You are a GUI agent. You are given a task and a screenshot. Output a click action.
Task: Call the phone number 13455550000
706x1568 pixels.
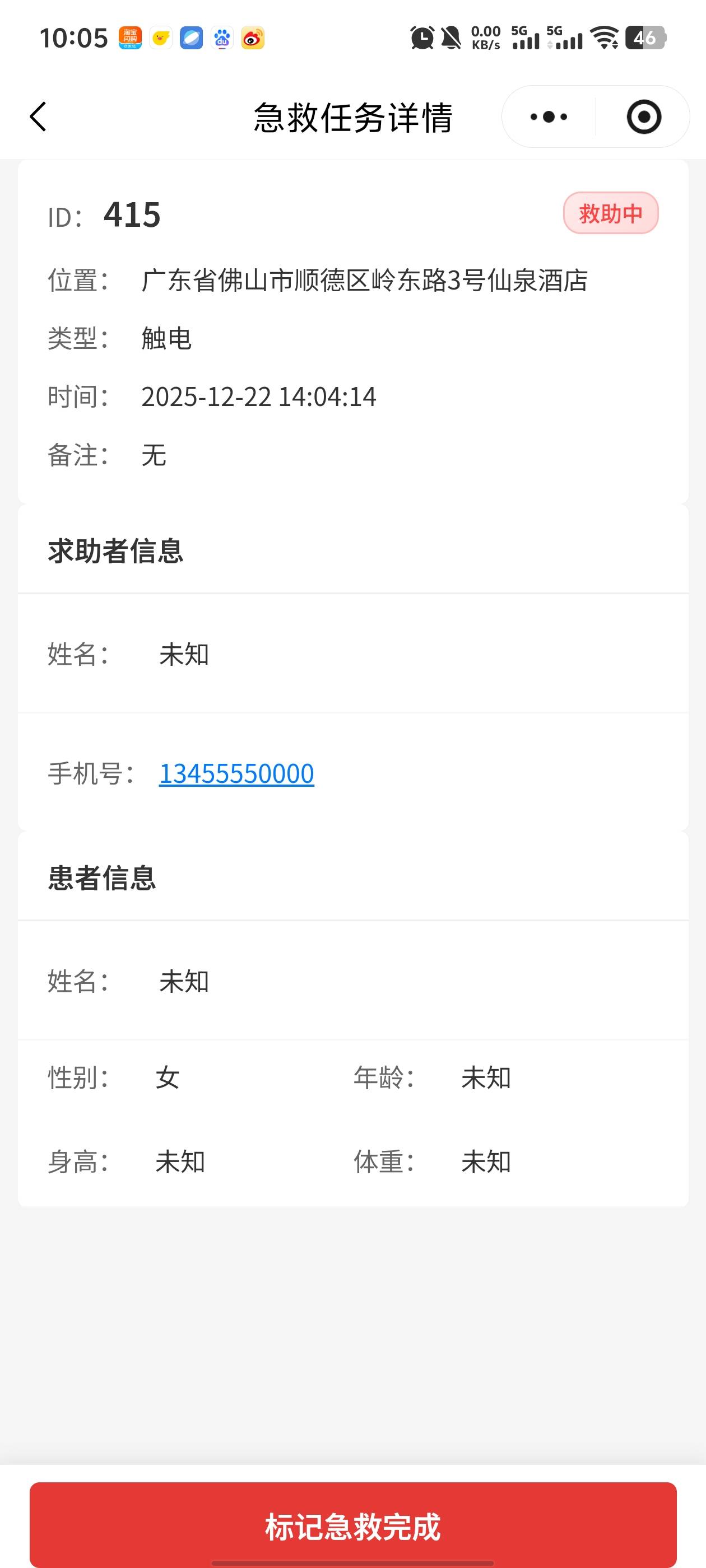236,773
